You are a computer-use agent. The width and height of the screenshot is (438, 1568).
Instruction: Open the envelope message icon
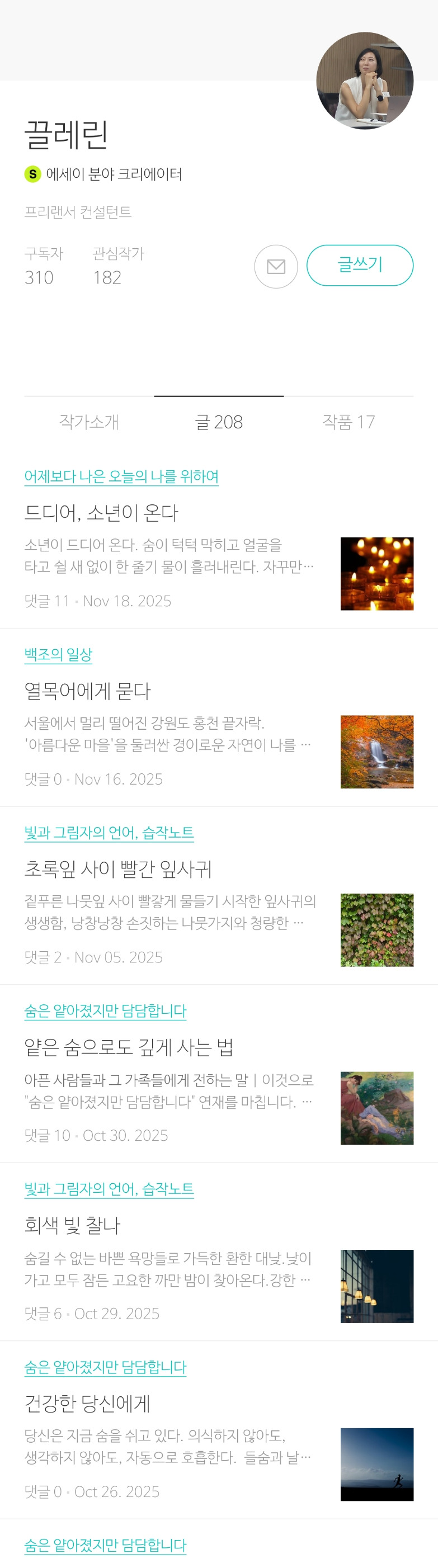[275, 266]
